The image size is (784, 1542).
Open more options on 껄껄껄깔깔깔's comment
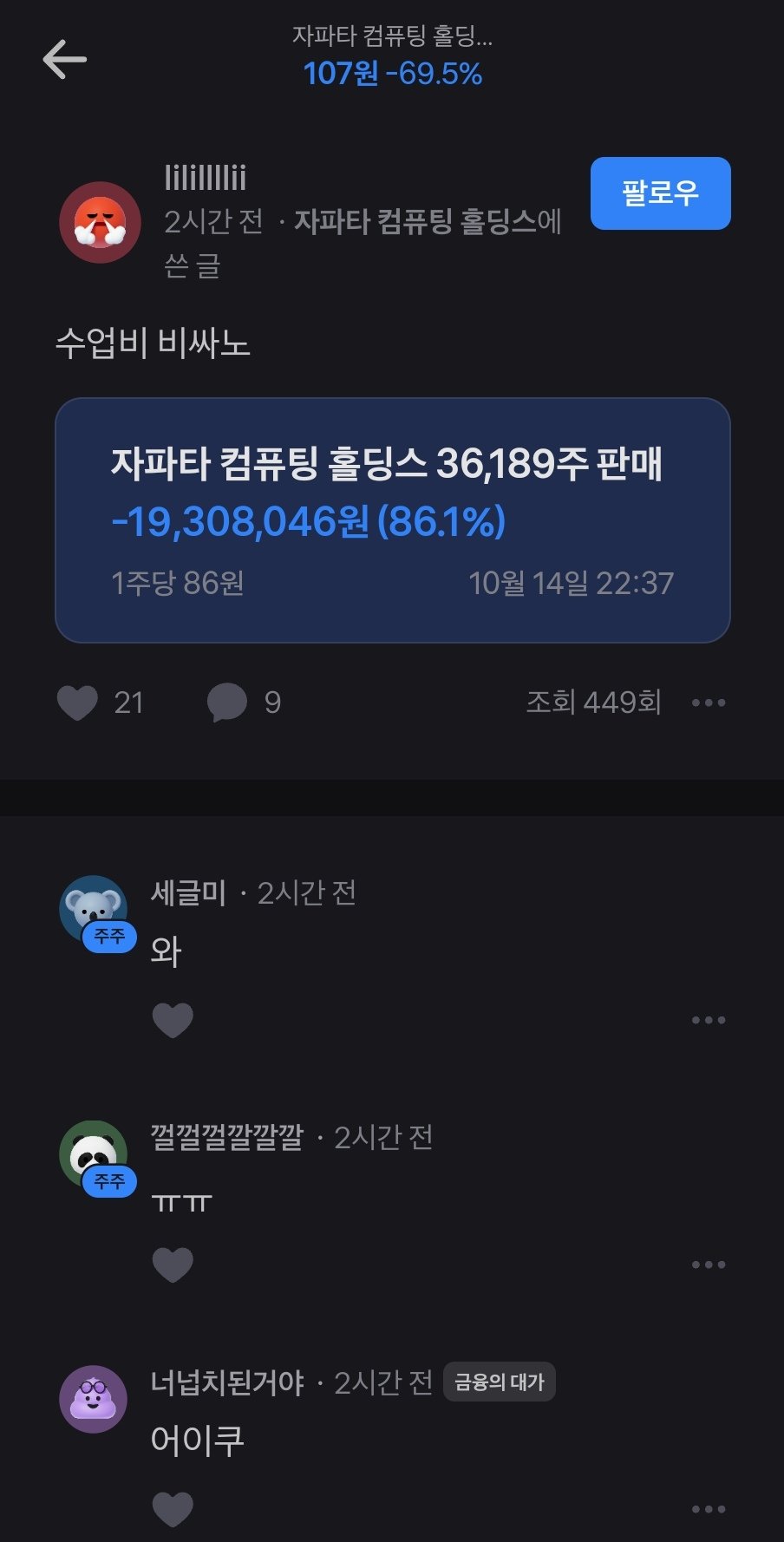tap(709, 1264)
